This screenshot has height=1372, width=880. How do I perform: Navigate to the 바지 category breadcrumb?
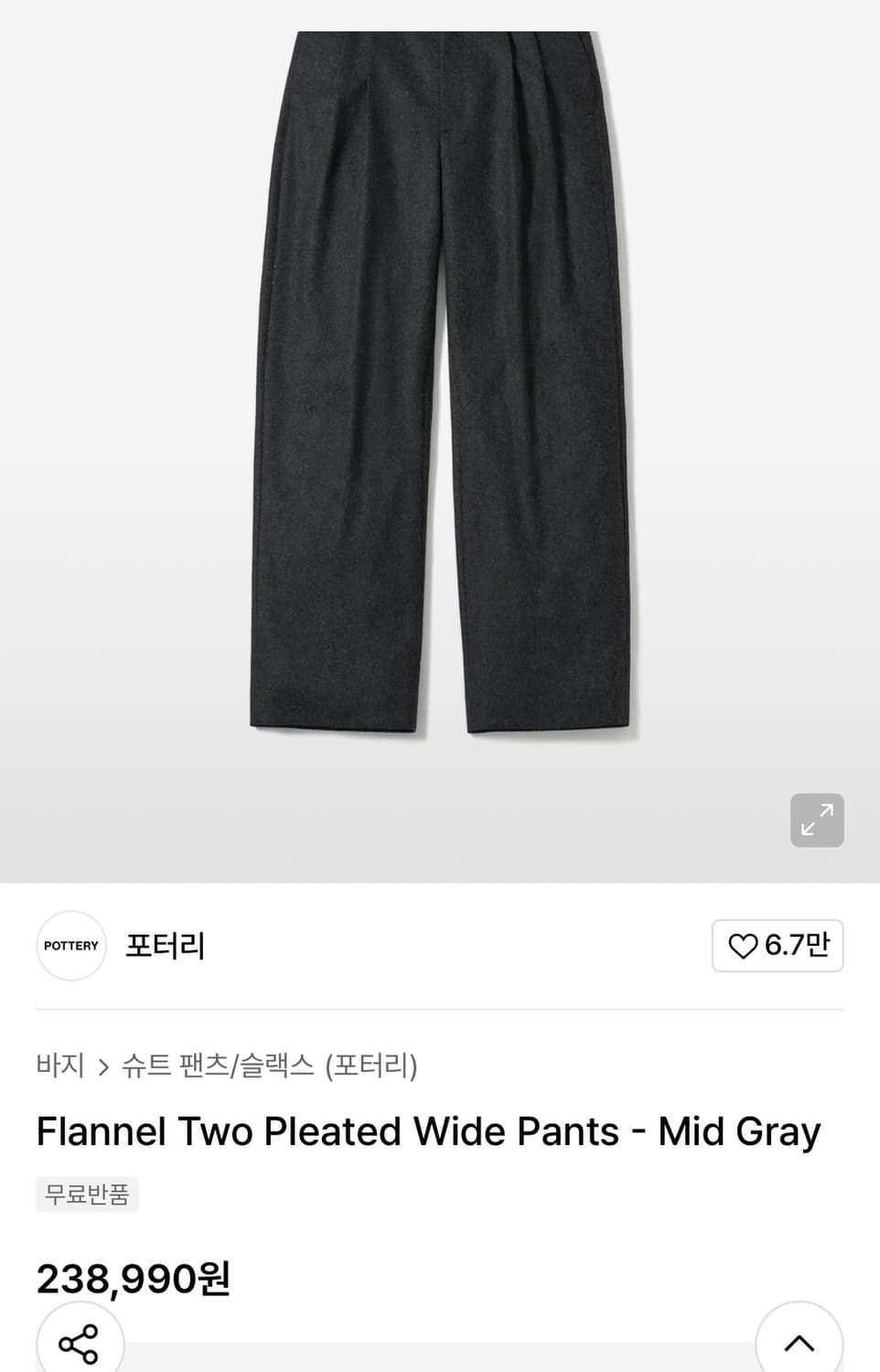pos(59,1066)
